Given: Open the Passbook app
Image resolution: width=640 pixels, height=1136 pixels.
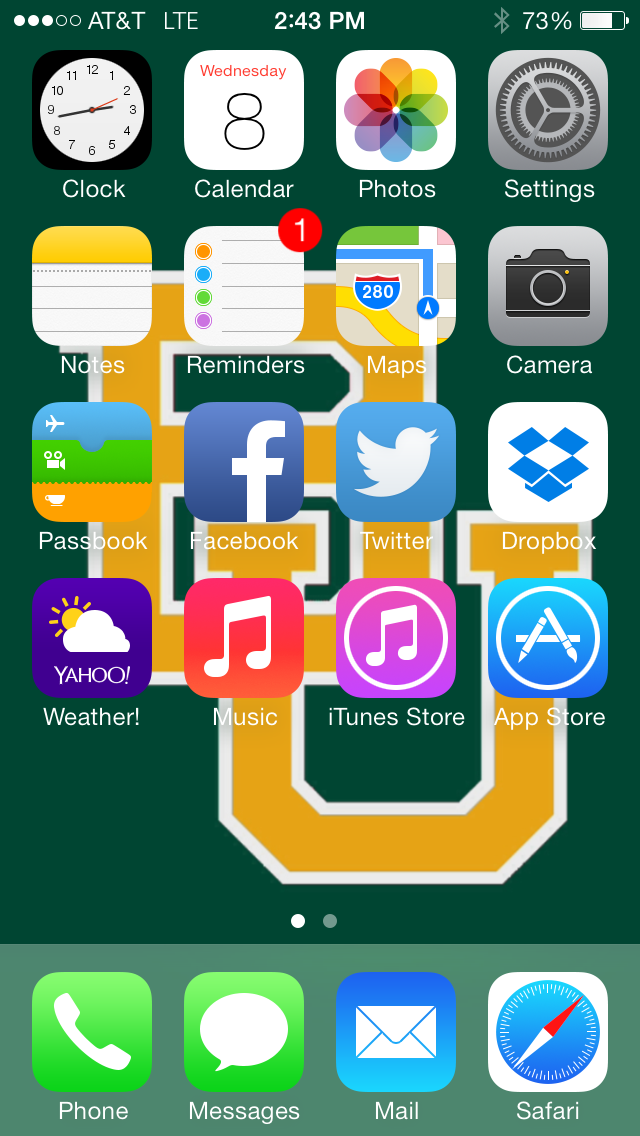Looking at the screenshot, I should (x=92, y=462).
